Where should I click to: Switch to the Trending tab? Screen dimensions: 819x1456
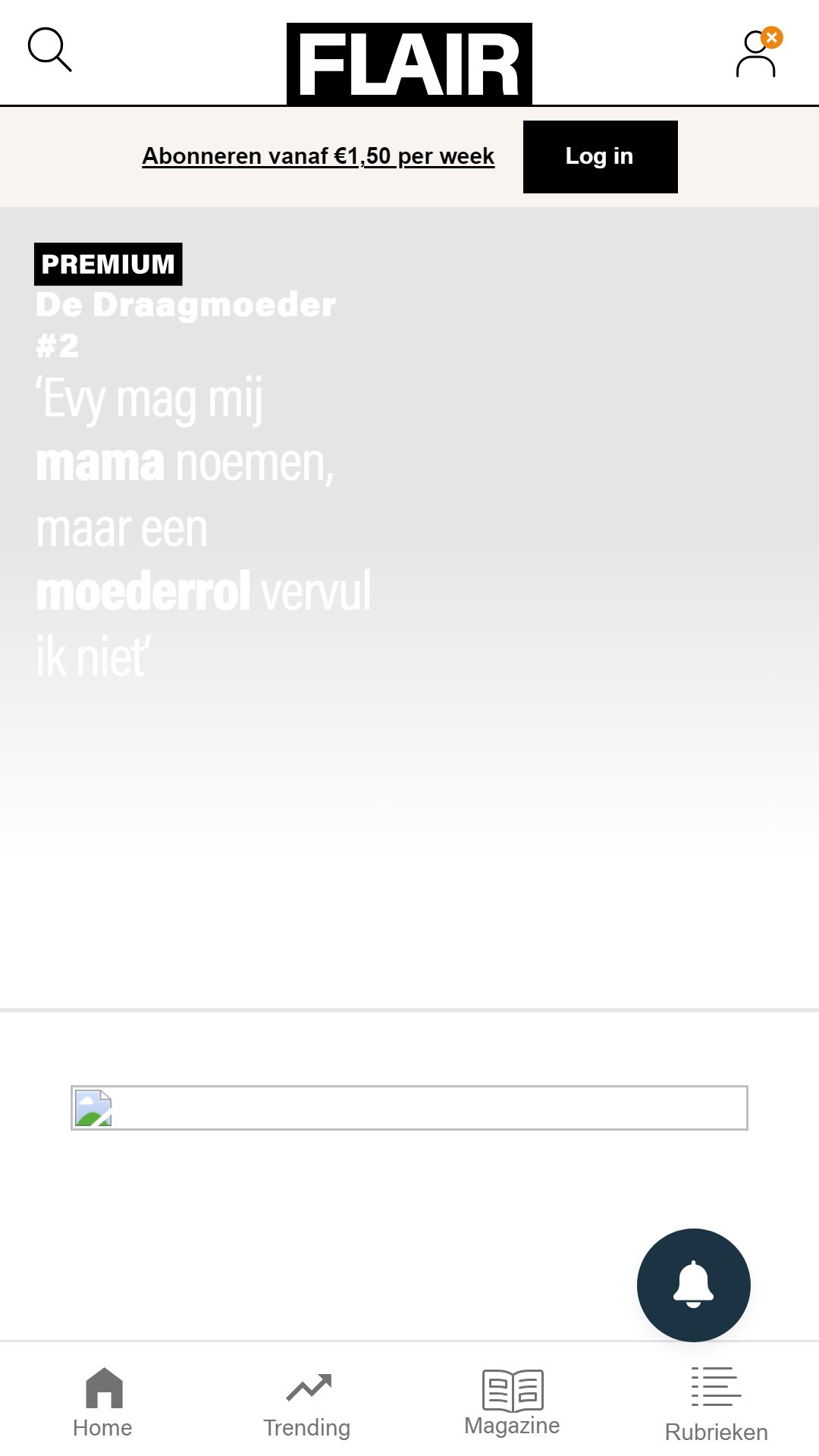(x=307, y=1405)
